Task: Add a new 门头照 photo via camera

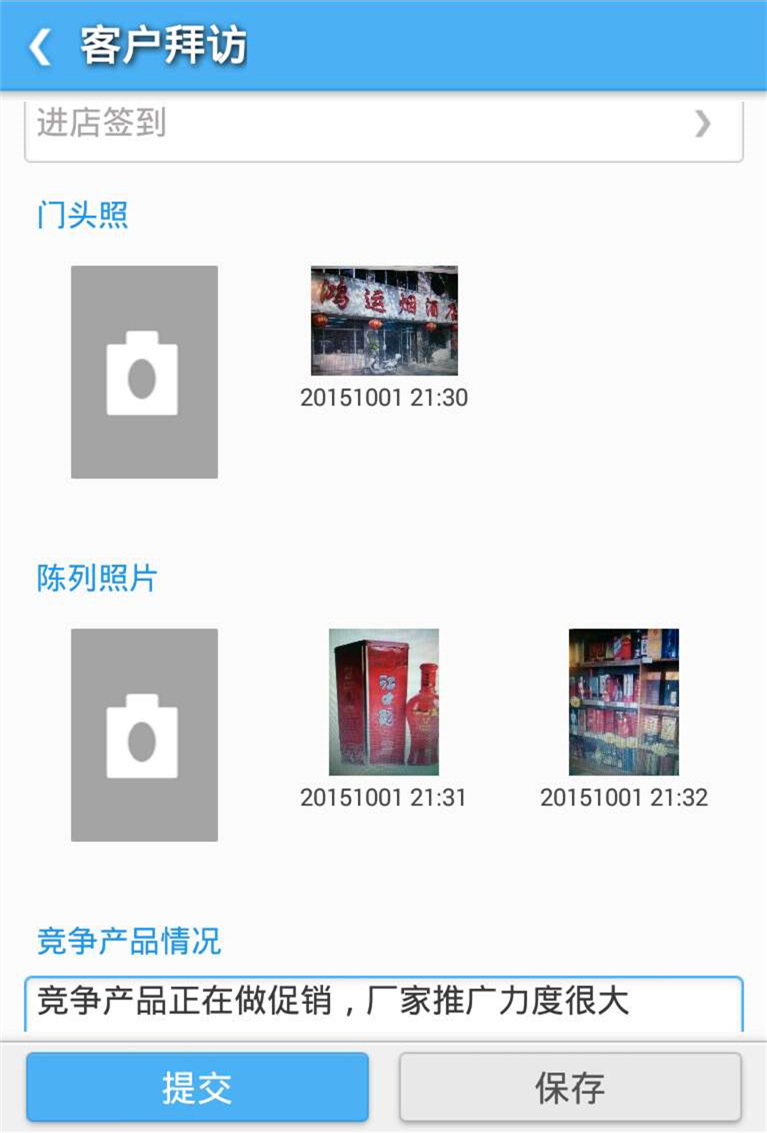Action: click(144, 372)
